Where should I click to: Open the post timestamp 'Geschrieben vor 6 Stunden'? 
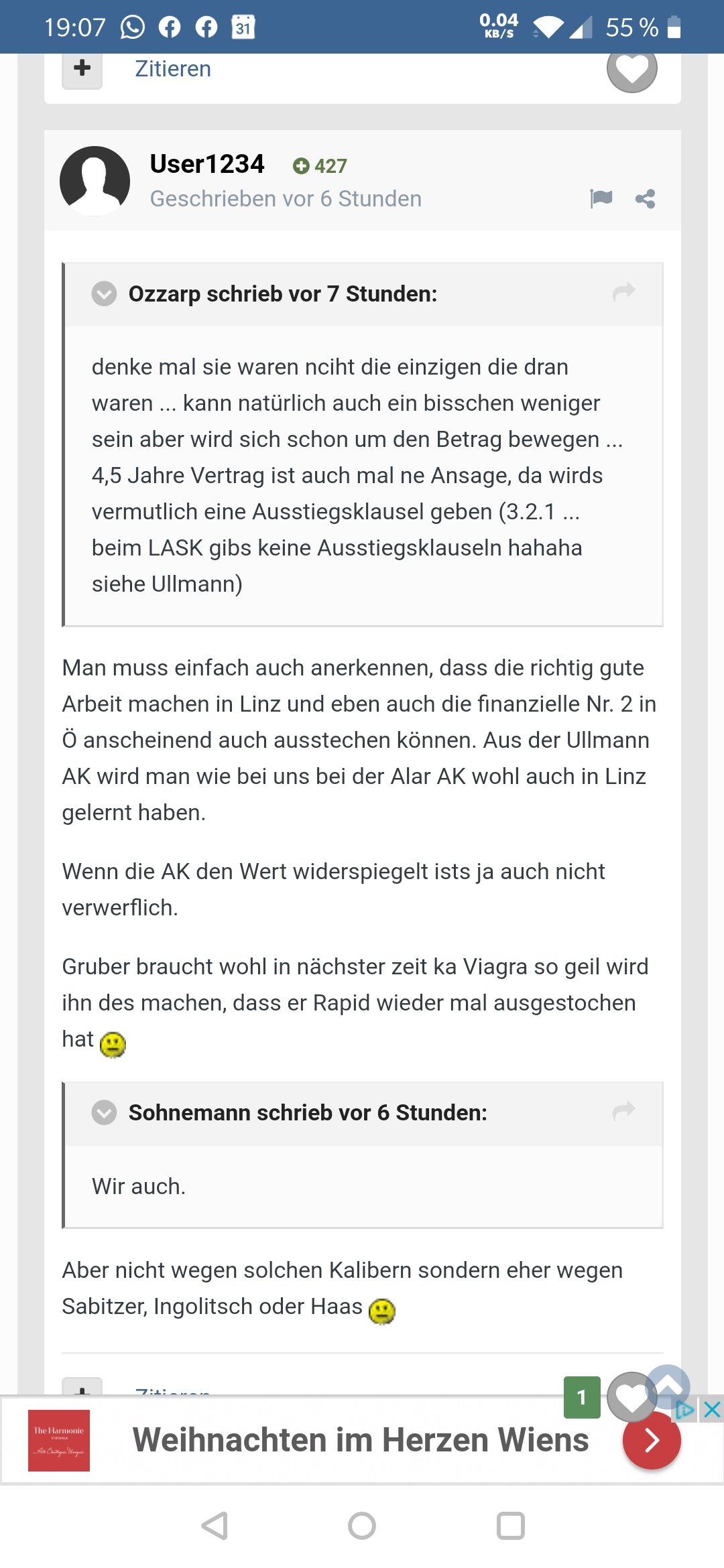point(286,199)
